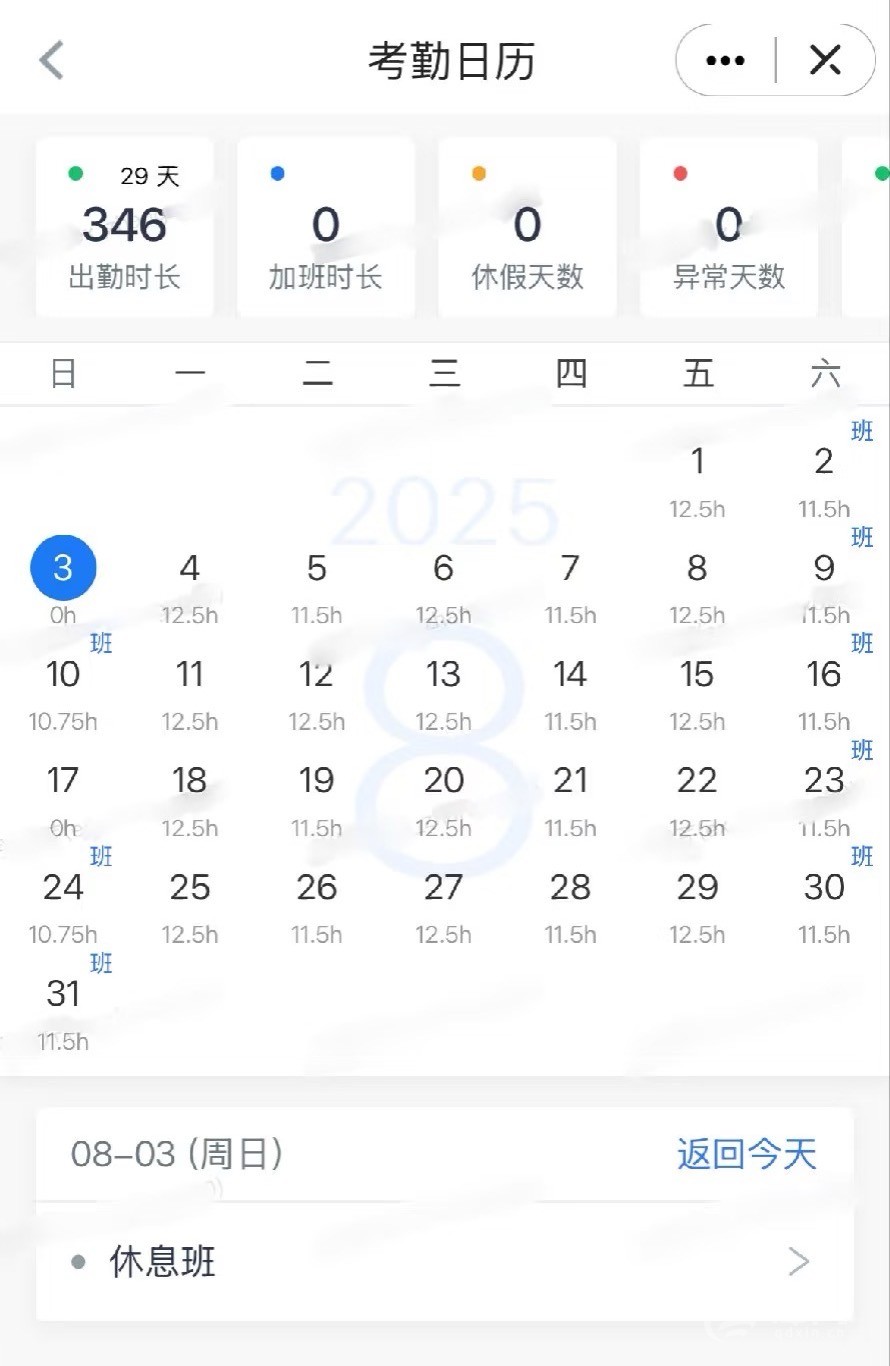Open the mini program more options menu
This screenshot has width=890, height=1366.
725,61
